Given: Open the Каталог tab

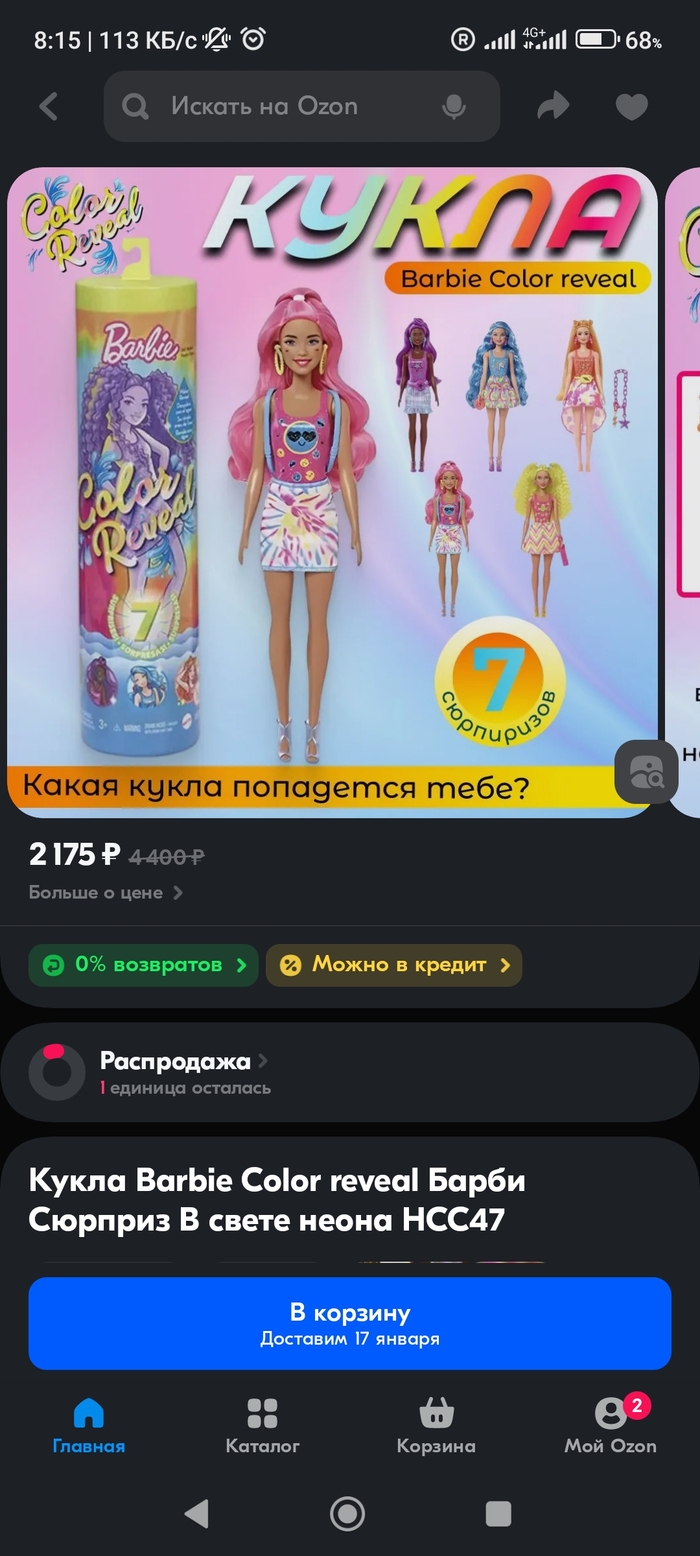Looking at the screenshot, I should click(x=262, y=1425).
